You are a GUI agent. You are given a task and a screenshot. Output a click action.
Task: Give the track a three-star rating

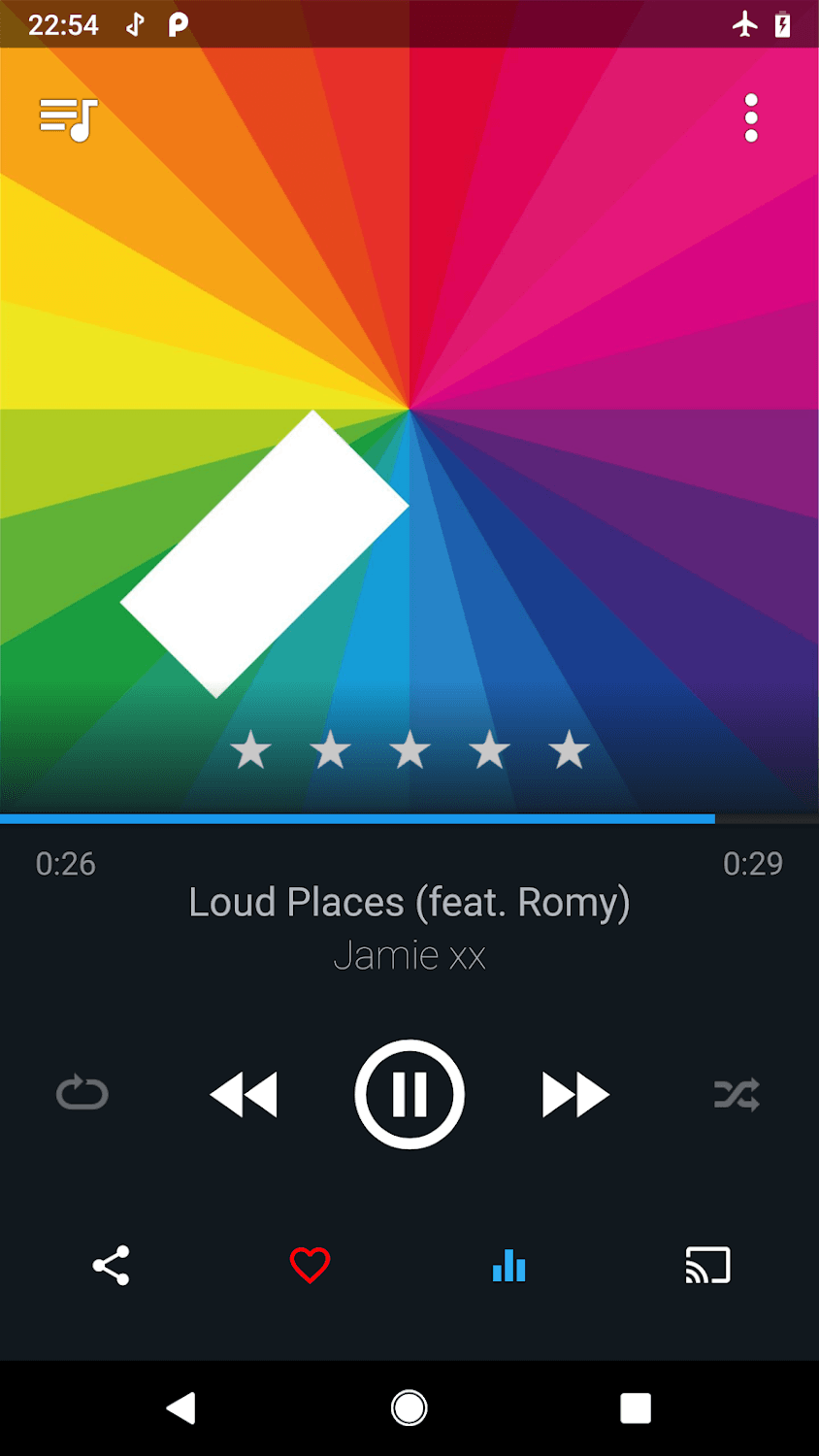coord(409,750)
